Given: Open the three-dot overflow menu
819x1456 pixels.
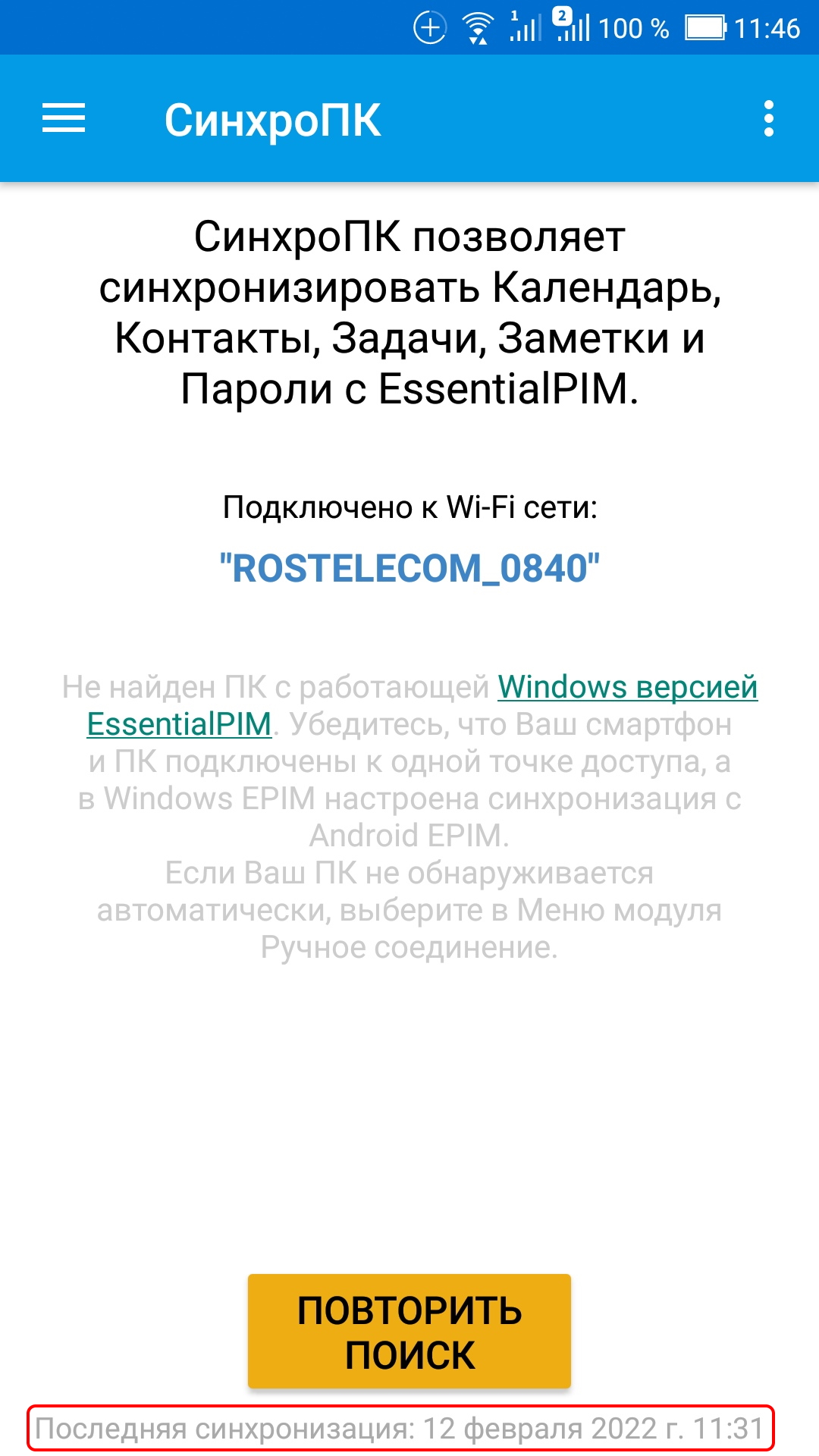Looking at the screenshot, I should pos(769,119).
